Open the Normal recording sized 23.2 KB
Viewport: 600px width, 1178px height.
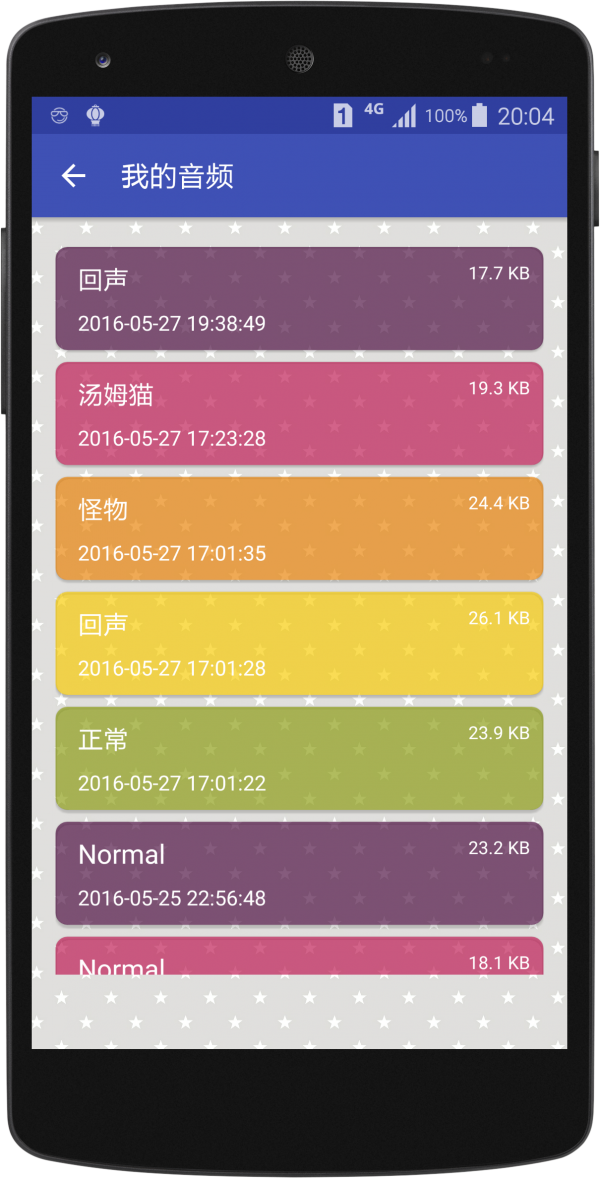(299, 874)
